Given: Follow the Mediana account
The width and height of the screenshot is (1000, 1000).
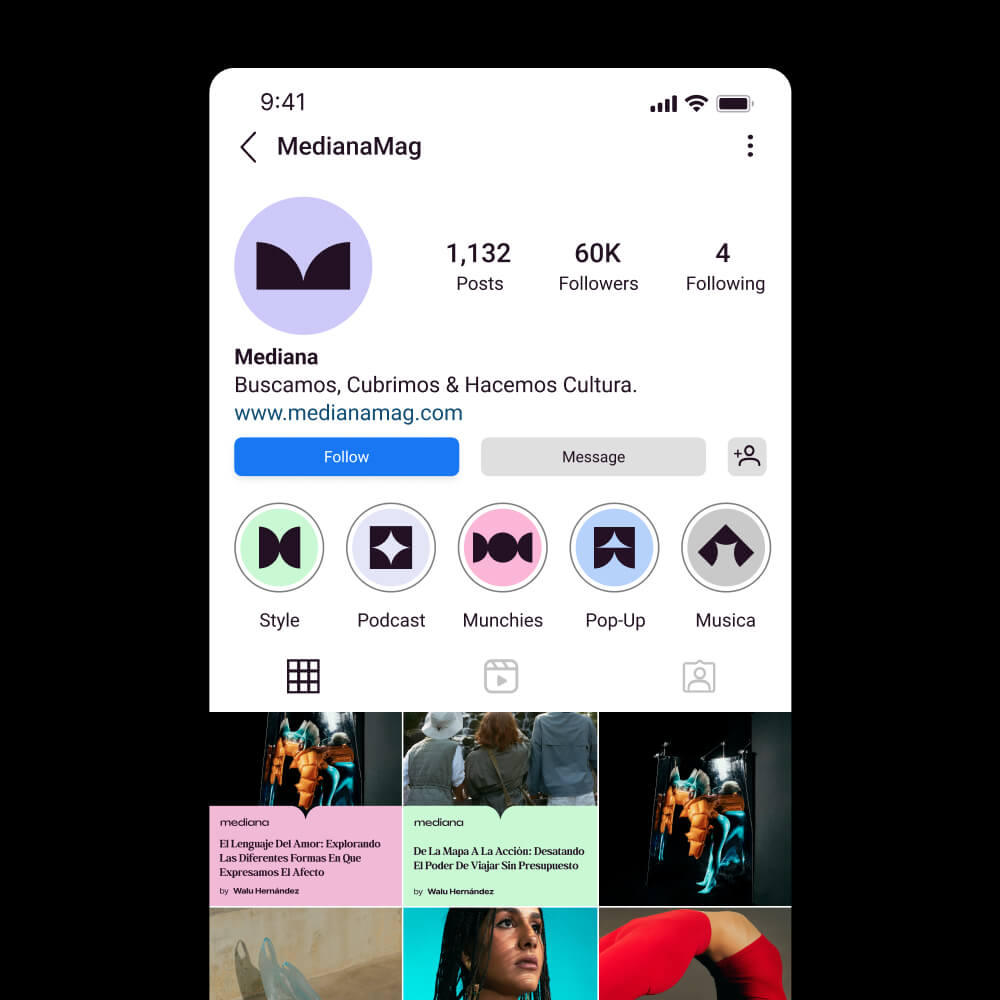Looking at the screenshot, I should tap(346, 457).
